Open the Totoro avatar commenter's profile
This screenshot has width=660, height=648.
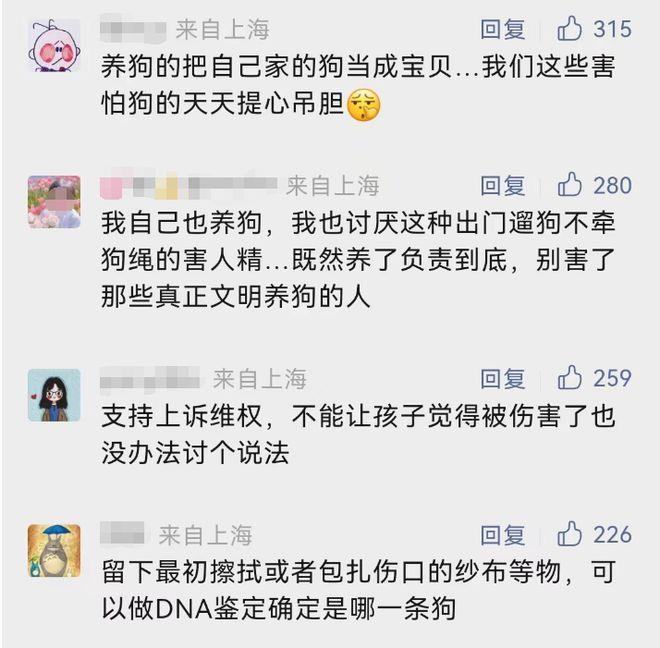(x=54, y=550)
